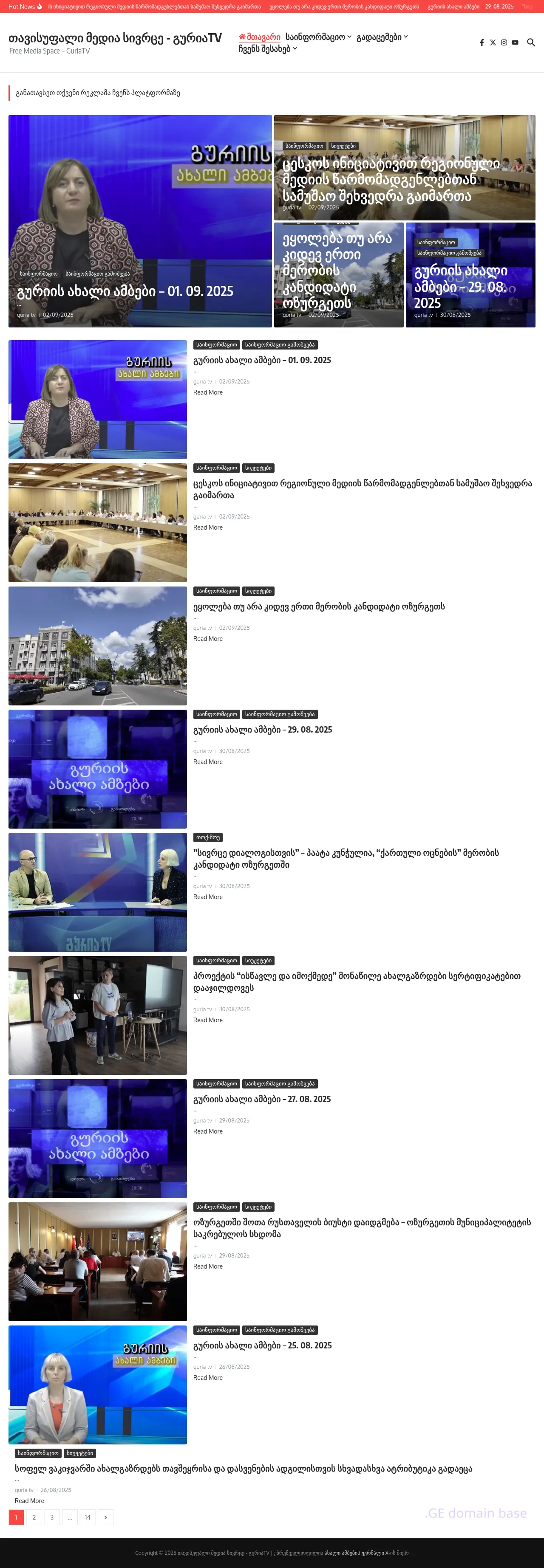Go to page 2 of articles

[34, 1517]
